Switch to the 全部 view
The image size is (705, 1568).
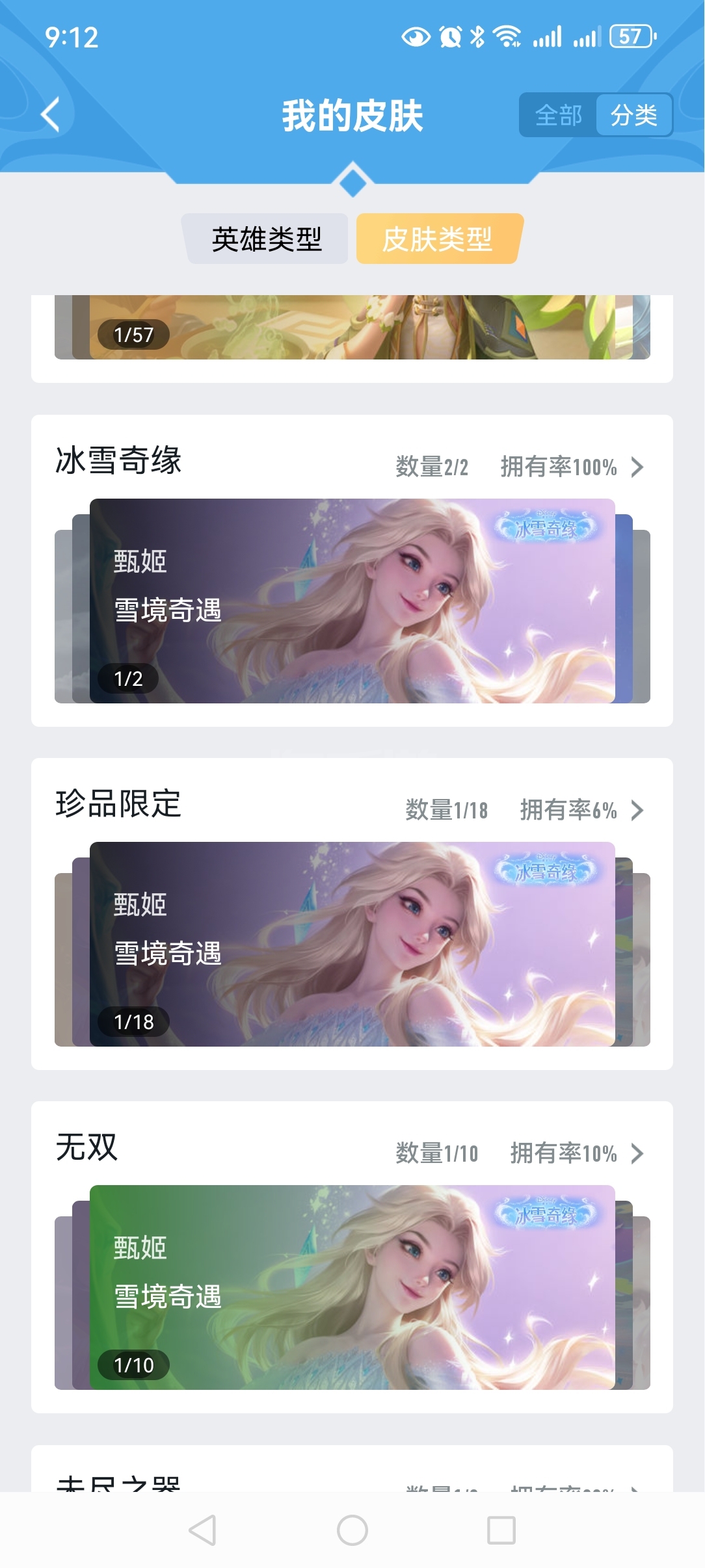click(558, 116)
